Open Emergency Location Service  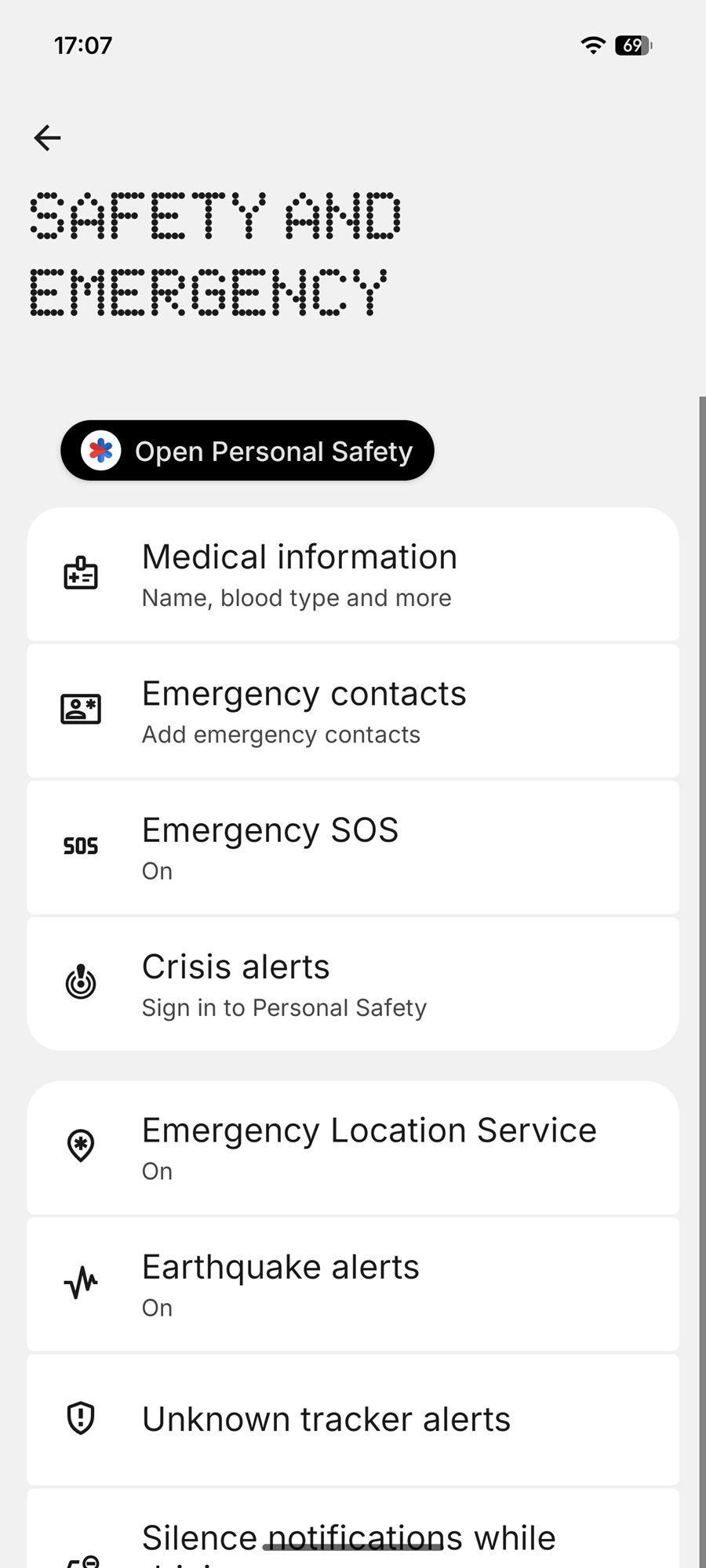353,1148
